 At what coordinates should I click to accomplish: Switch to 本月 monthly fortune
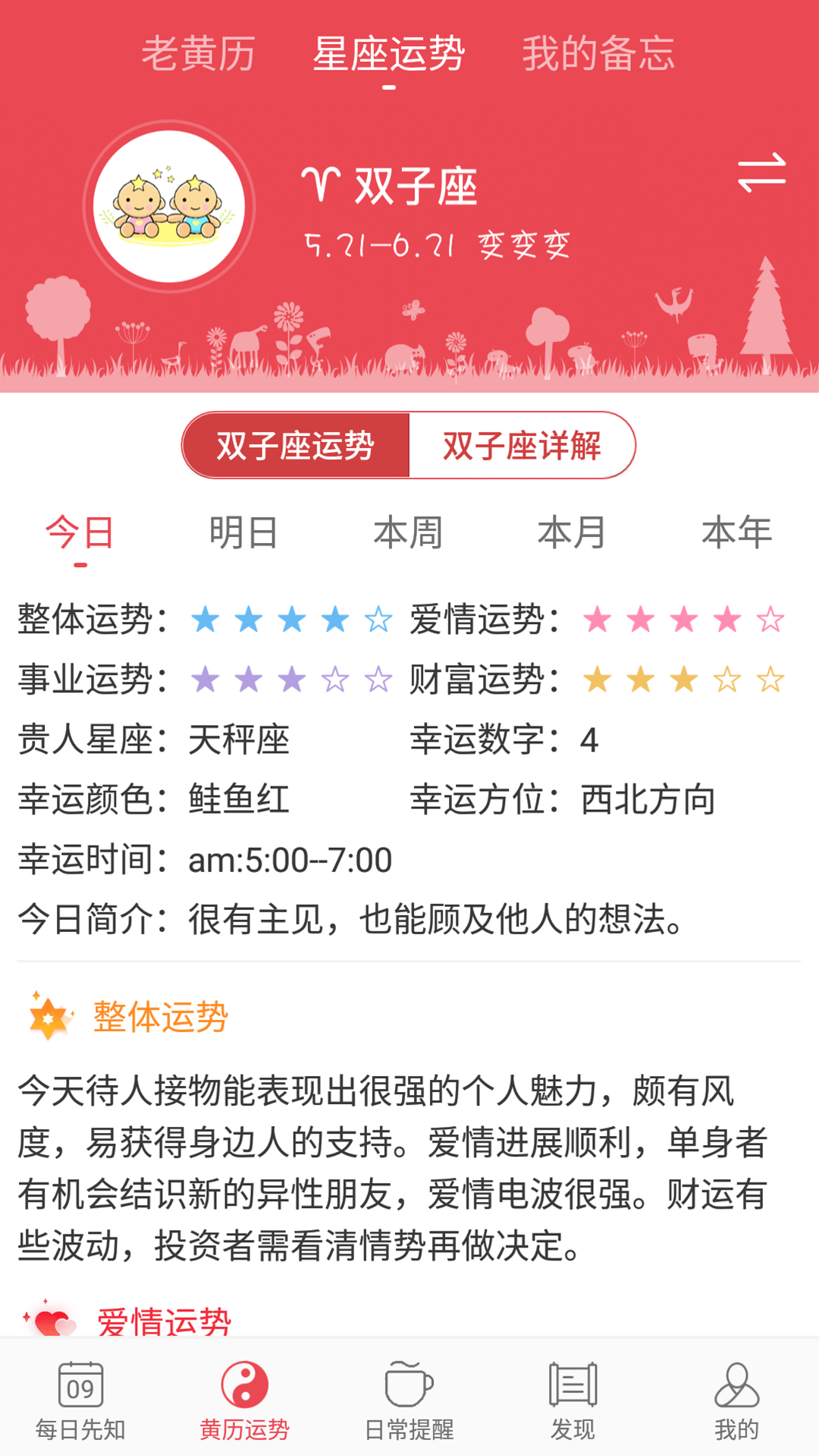(x=572, y=533)
